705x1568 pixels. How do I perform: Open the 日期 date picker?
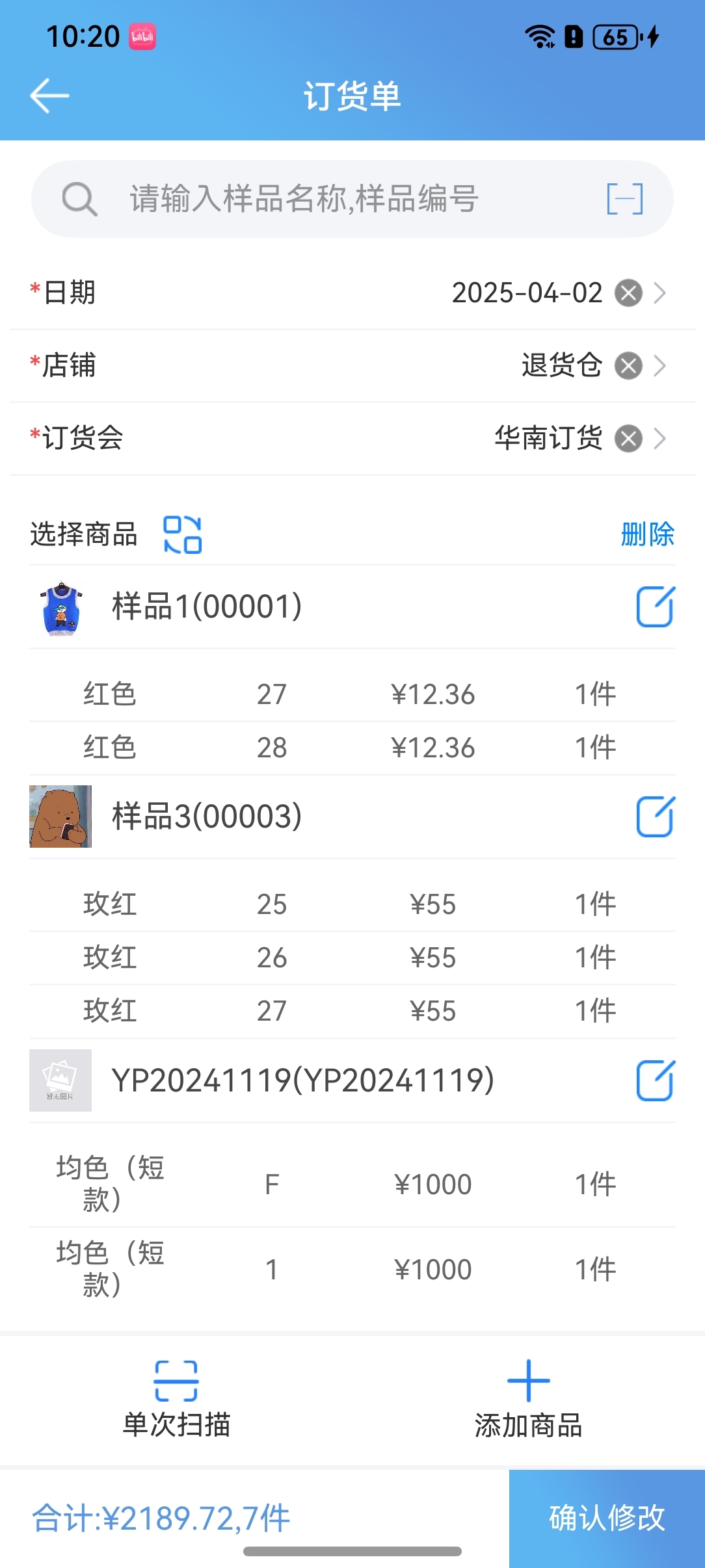(x=659, y=293)
